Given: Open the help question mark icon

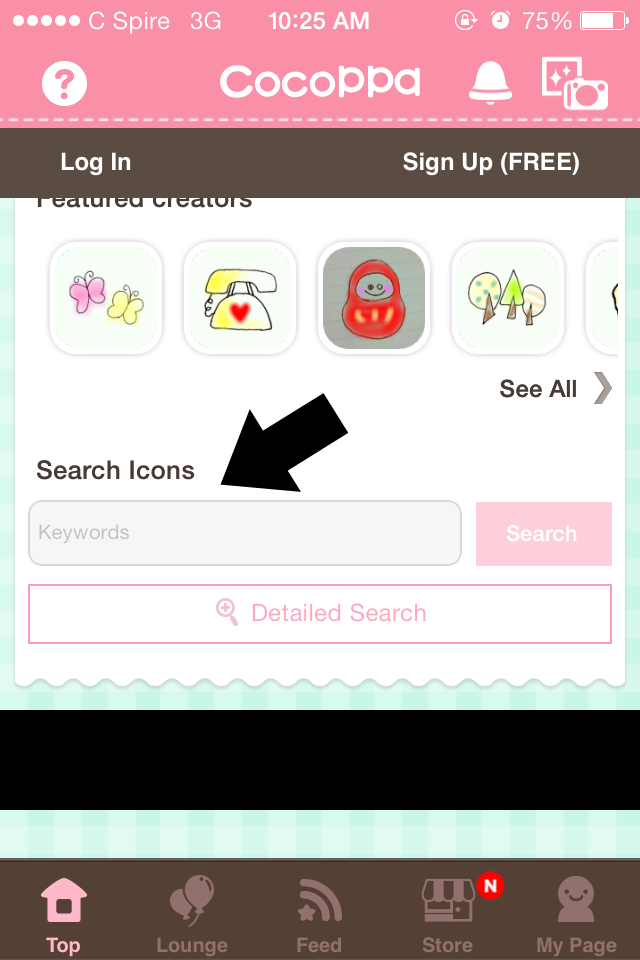Looking at the screenshot, I should 65,84.
